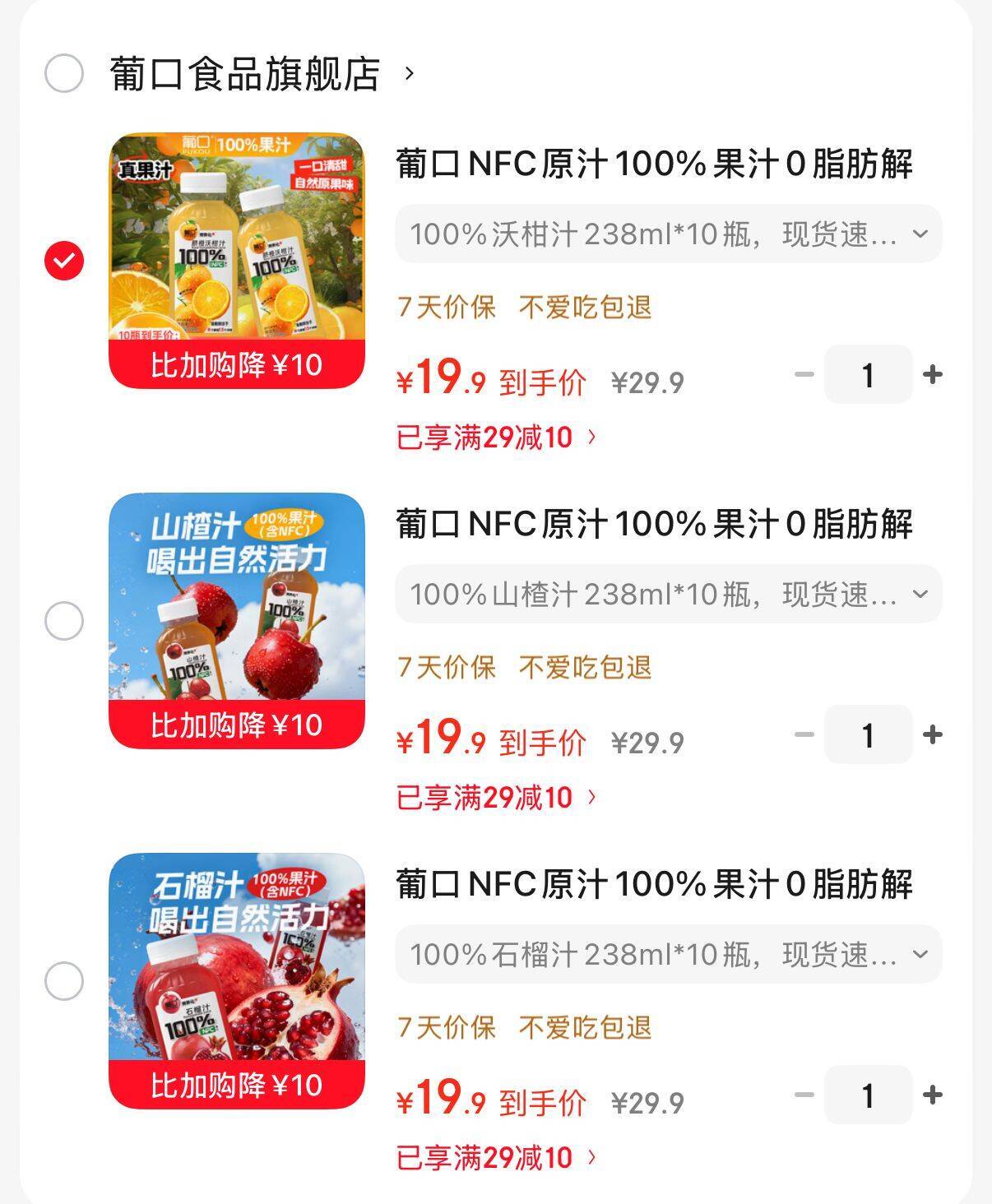Screen dimensions: 992x1204
Task: Select the 山楂汁 juice item
Action: (x=64, y=621)
